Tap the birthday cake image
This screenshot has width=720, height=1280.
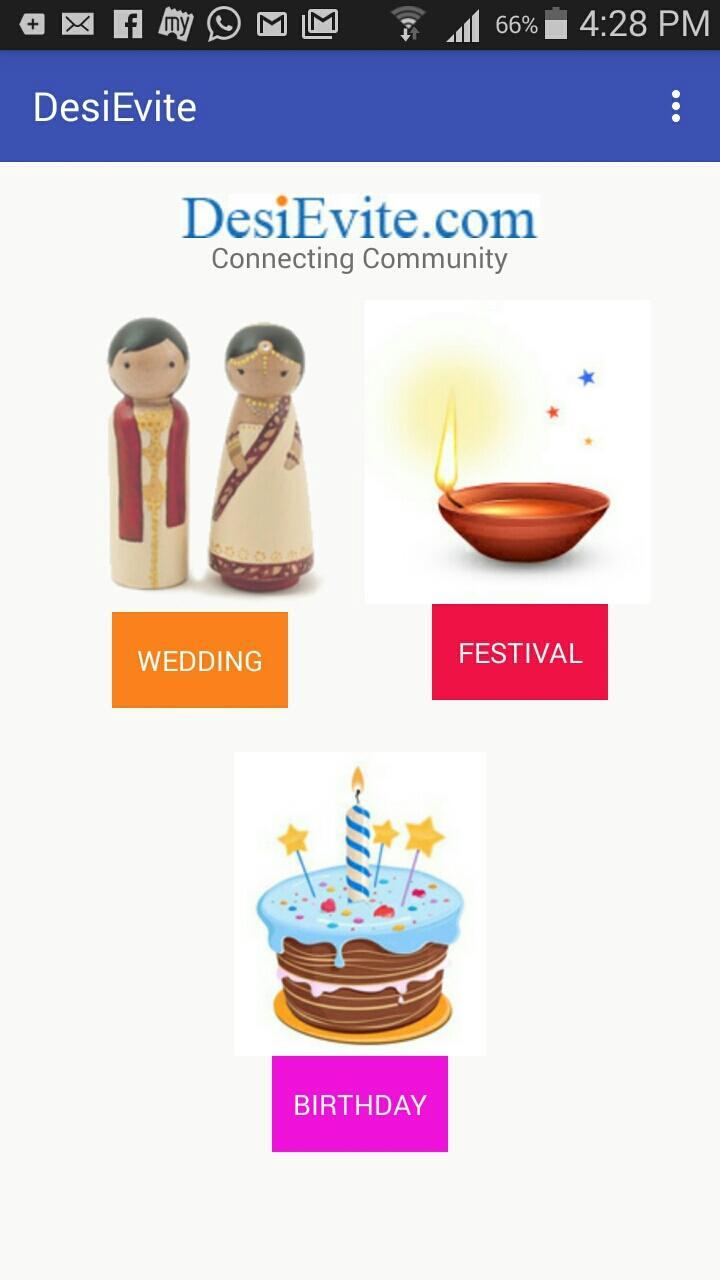coord(360,903)
